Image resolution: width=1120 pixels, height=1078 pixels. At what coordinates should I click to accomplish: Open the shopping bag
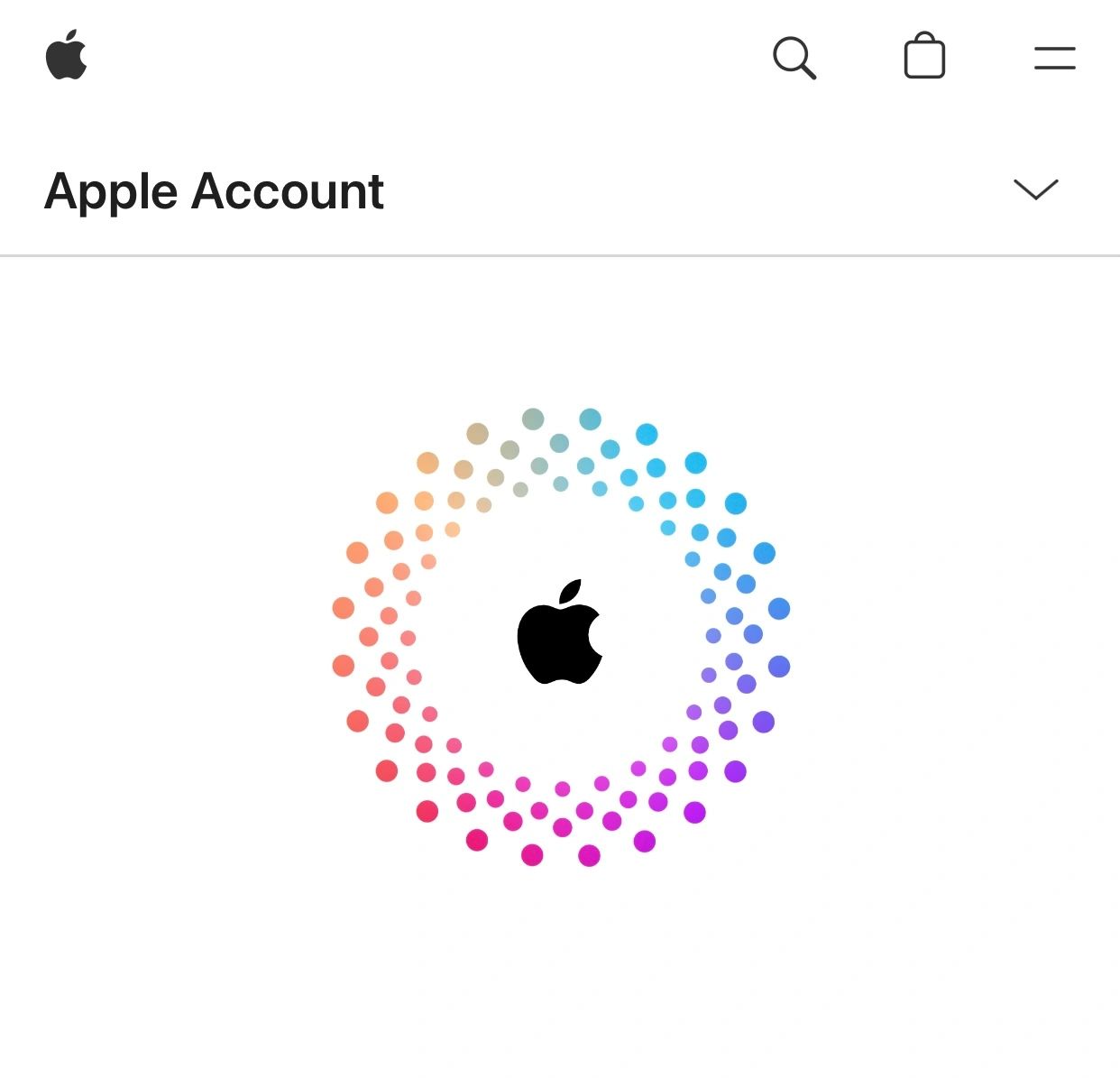coord(924,56)
